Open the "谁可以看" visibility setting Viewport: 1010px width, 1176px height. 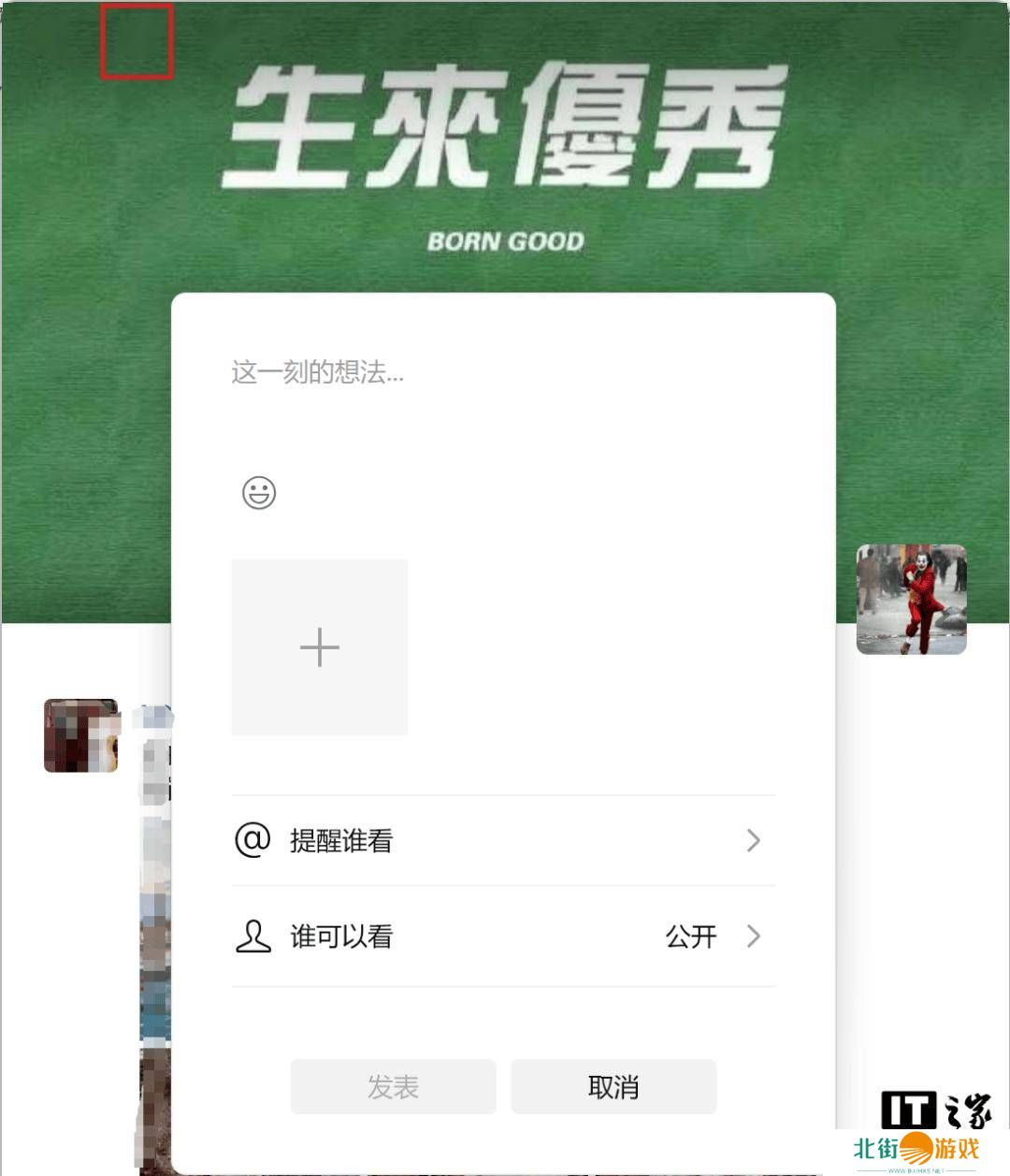pyautogui.click(x=503, y=936)
